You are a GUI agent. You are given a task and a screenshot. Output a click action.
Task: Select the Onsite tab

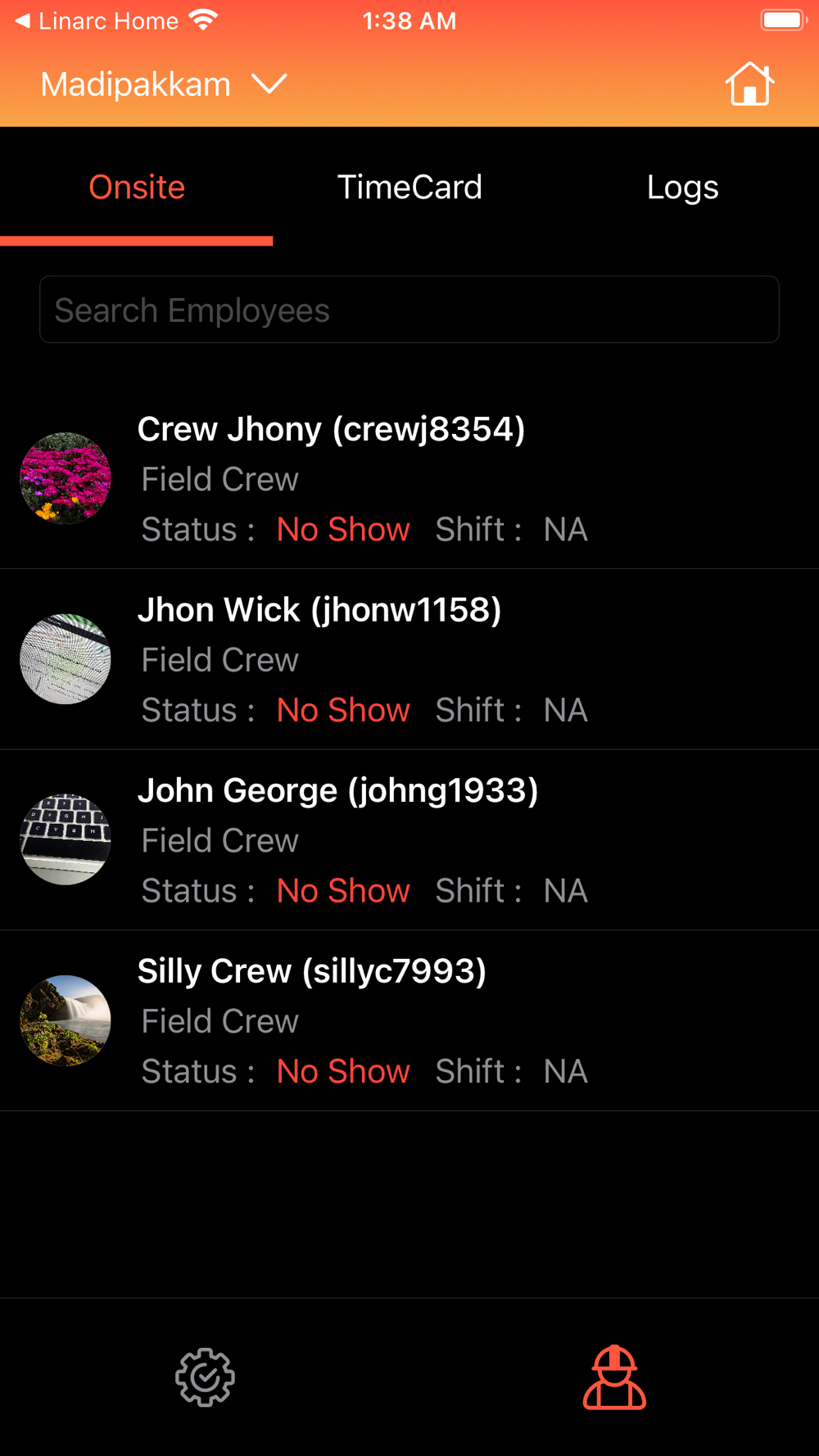coord(137,188)
